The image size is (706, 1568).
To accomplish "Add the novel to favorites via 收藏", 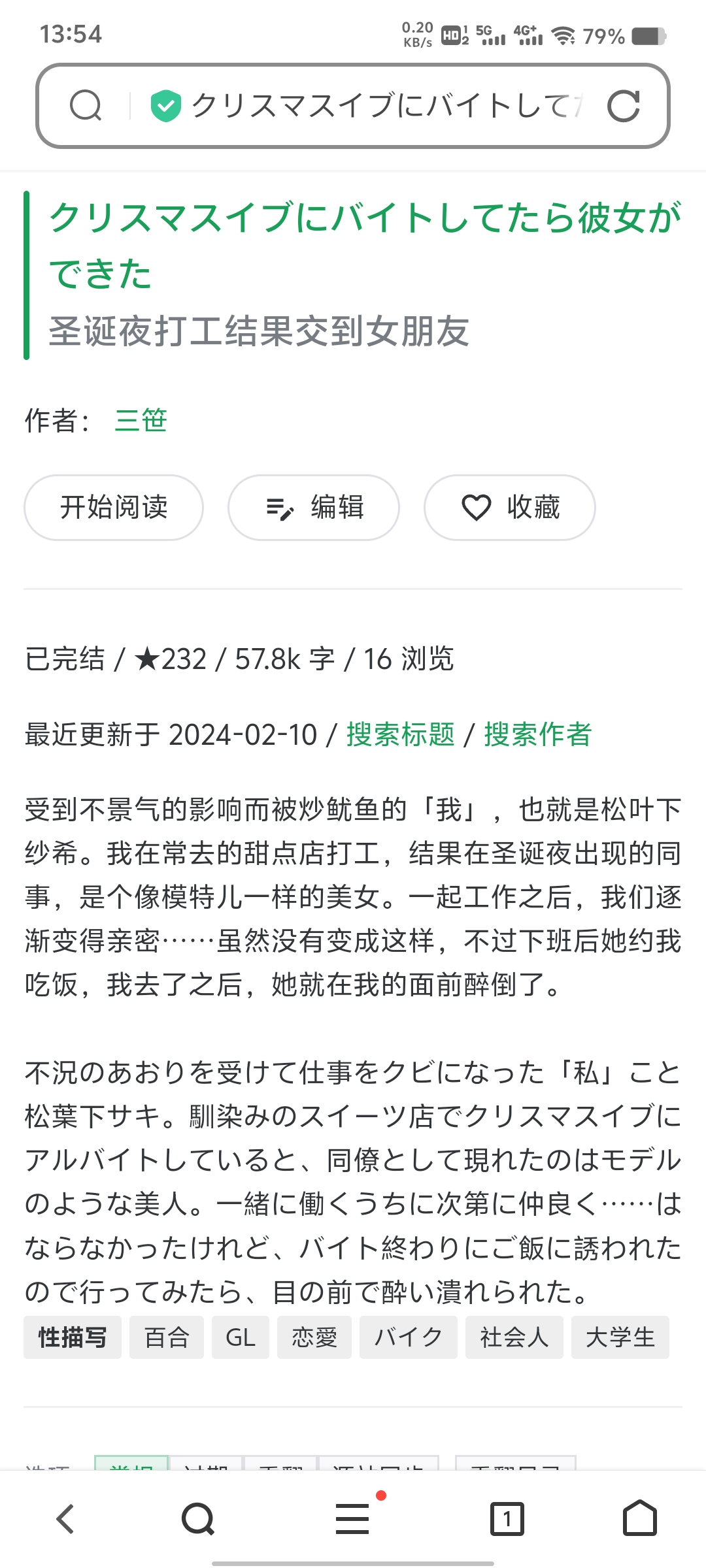I will 510,508.
